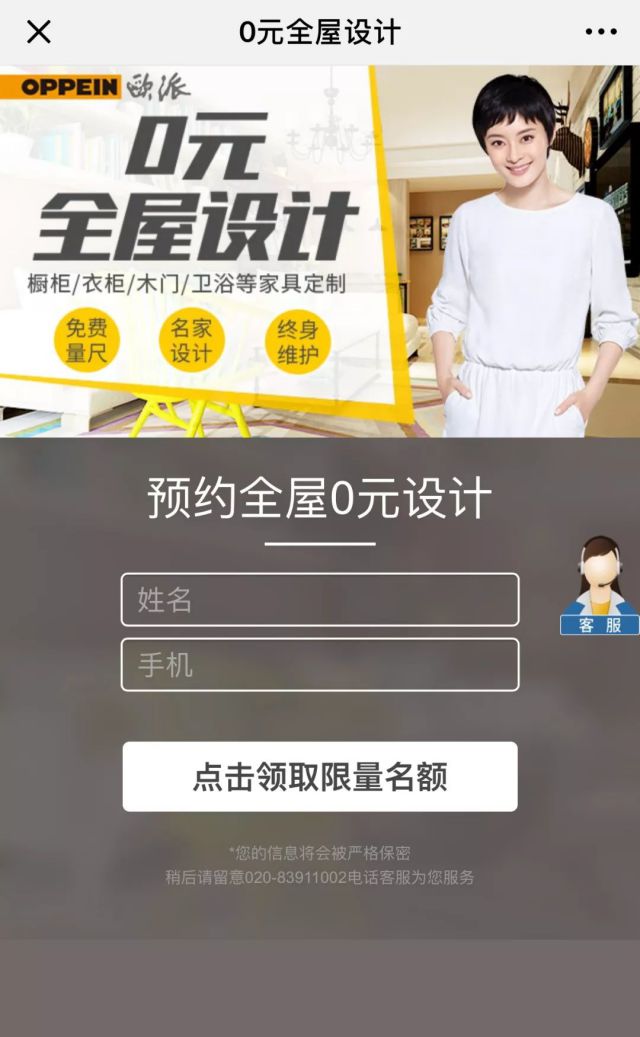Focus the 手机 phone number field
Screen dimensions: 640x1037
pyautogui.click(x=320, y=665)
